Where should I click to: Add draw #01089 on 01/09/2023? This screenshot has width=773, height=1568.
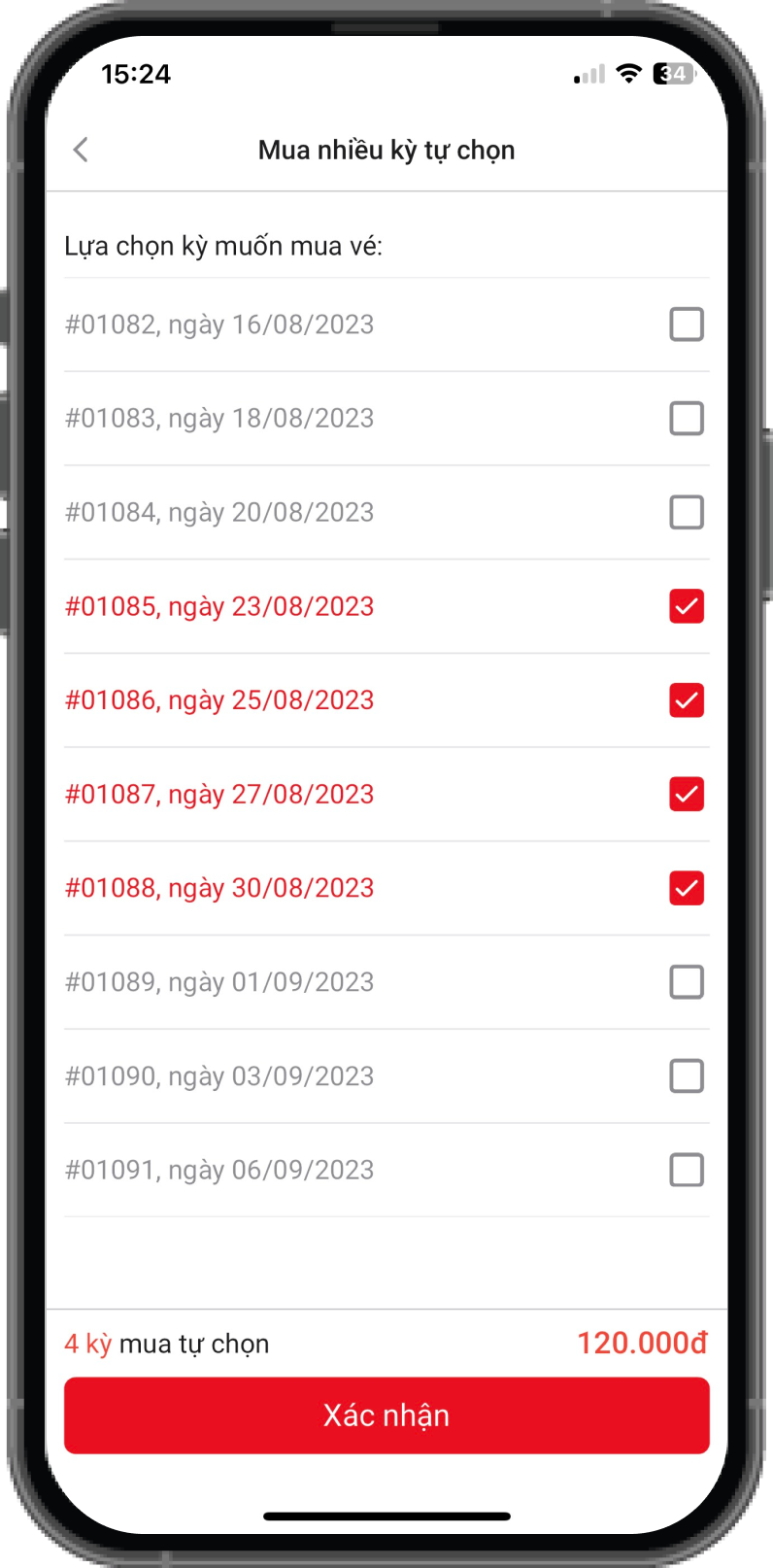687,982
